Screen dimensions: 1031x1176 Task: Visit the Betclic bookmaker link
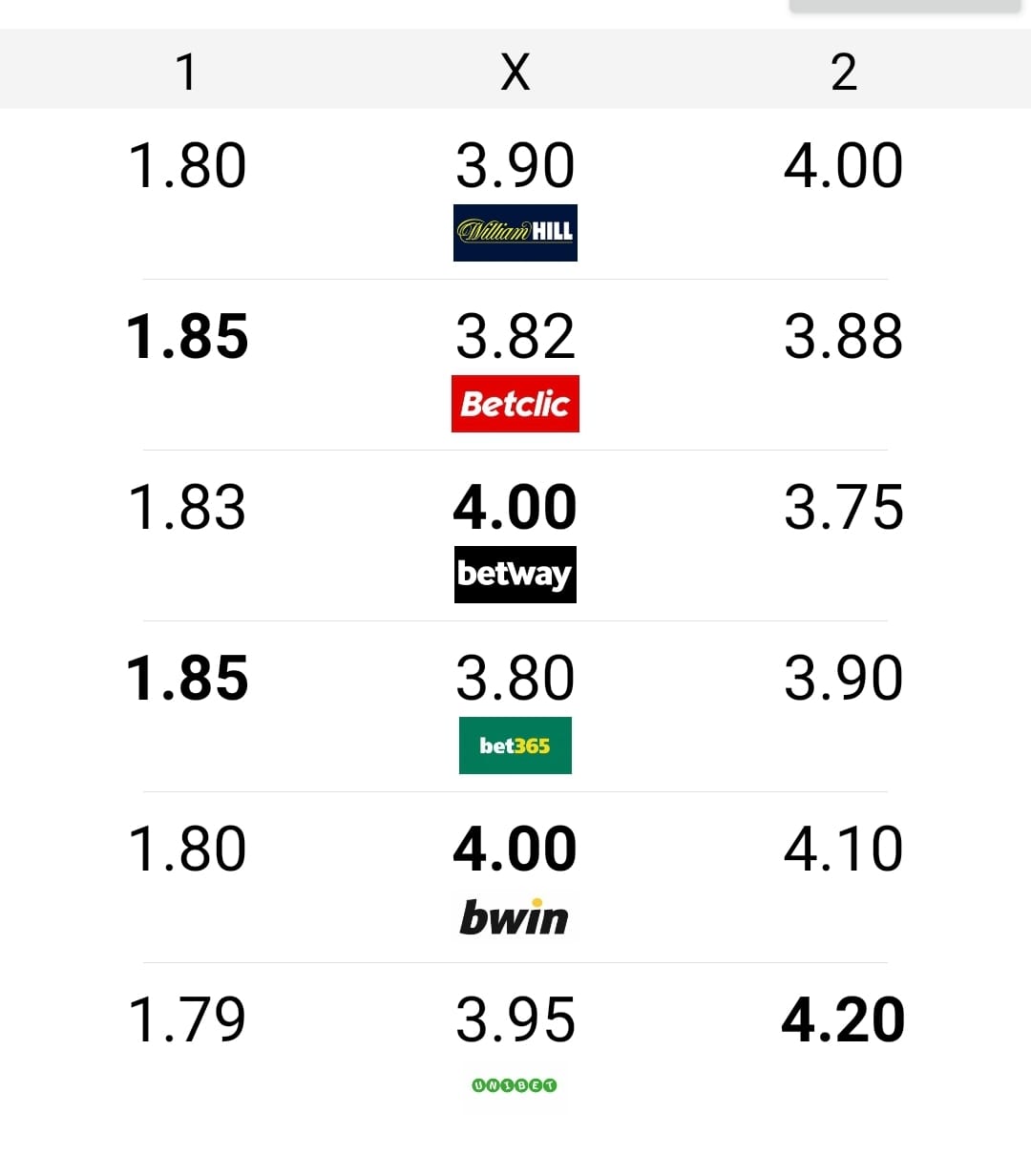coord(515,404)
